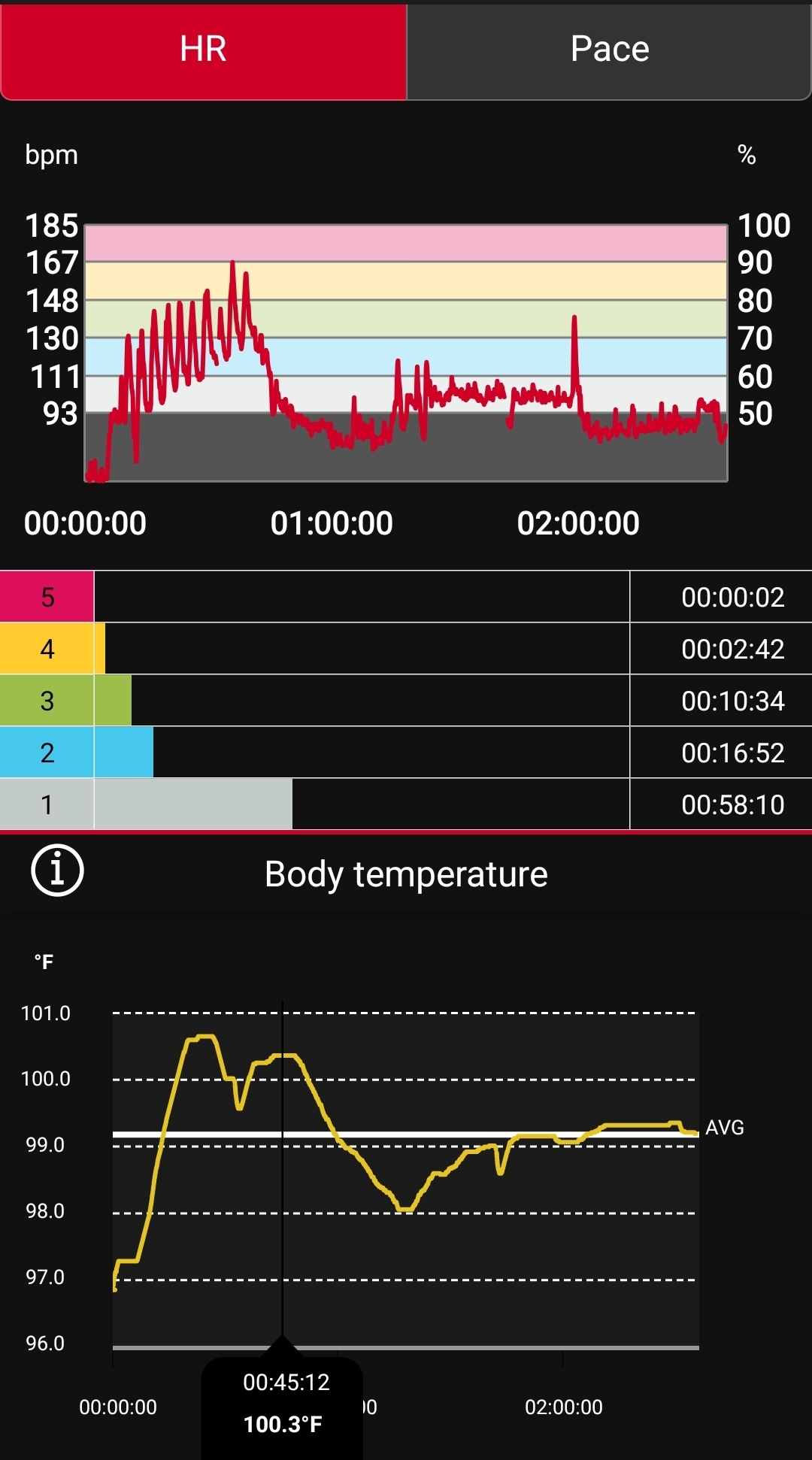This screenshot has width=812, height=1460.
Task: Select the HR tab
Action: (203, 50)
